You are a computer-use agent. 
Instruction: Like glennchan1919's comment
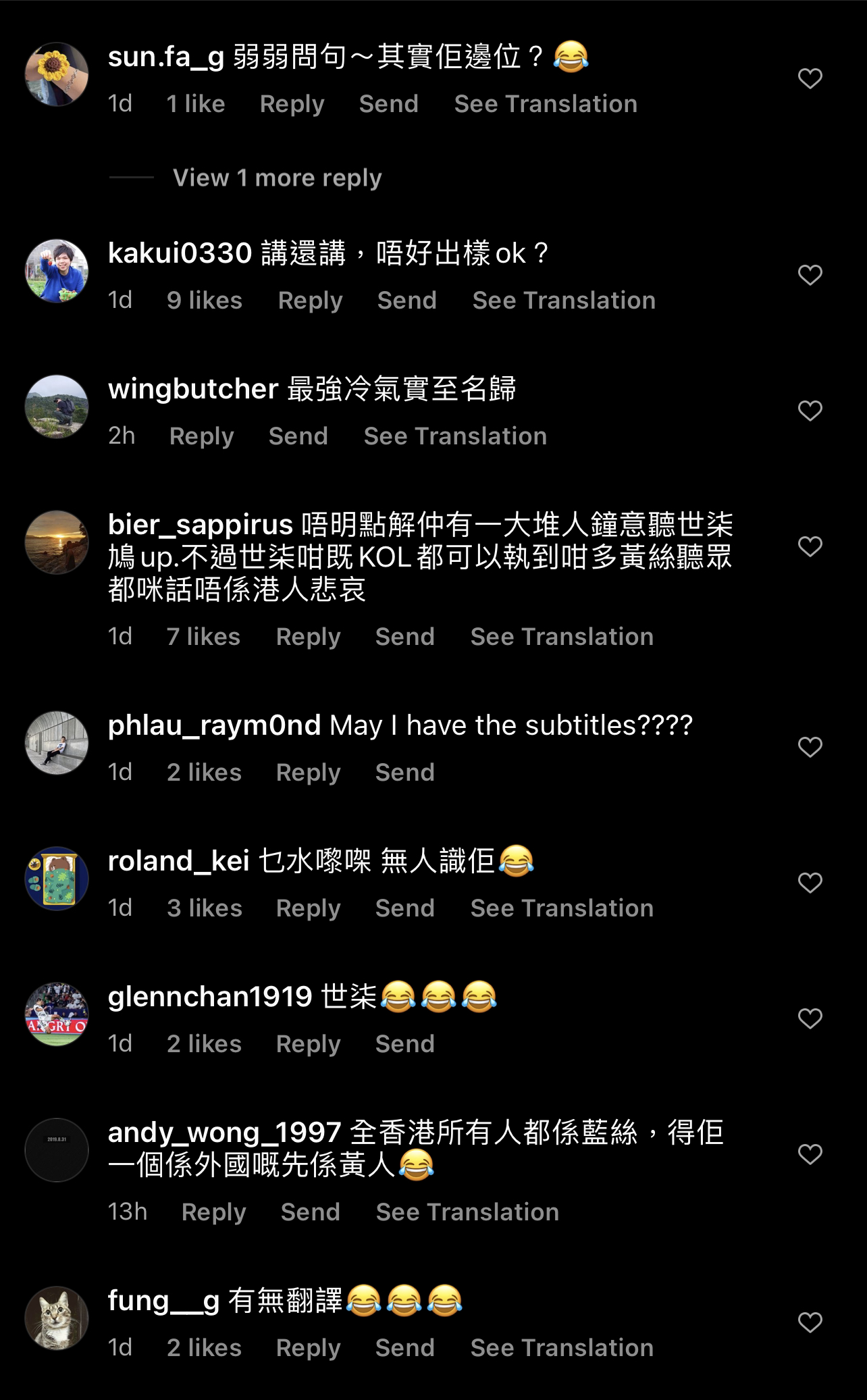tap(810, 1019)
